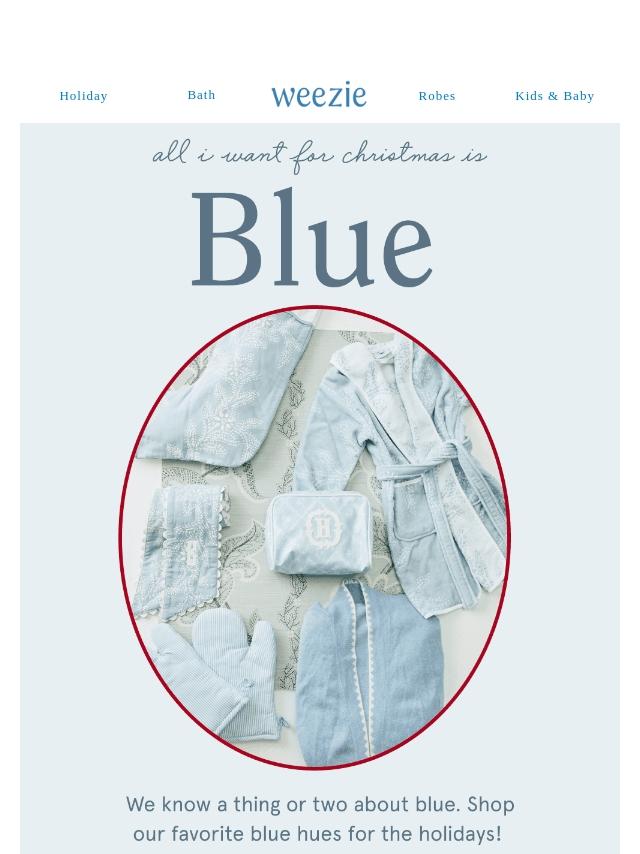Open the Robes category link
640x854 pixels.
[436, 96]
